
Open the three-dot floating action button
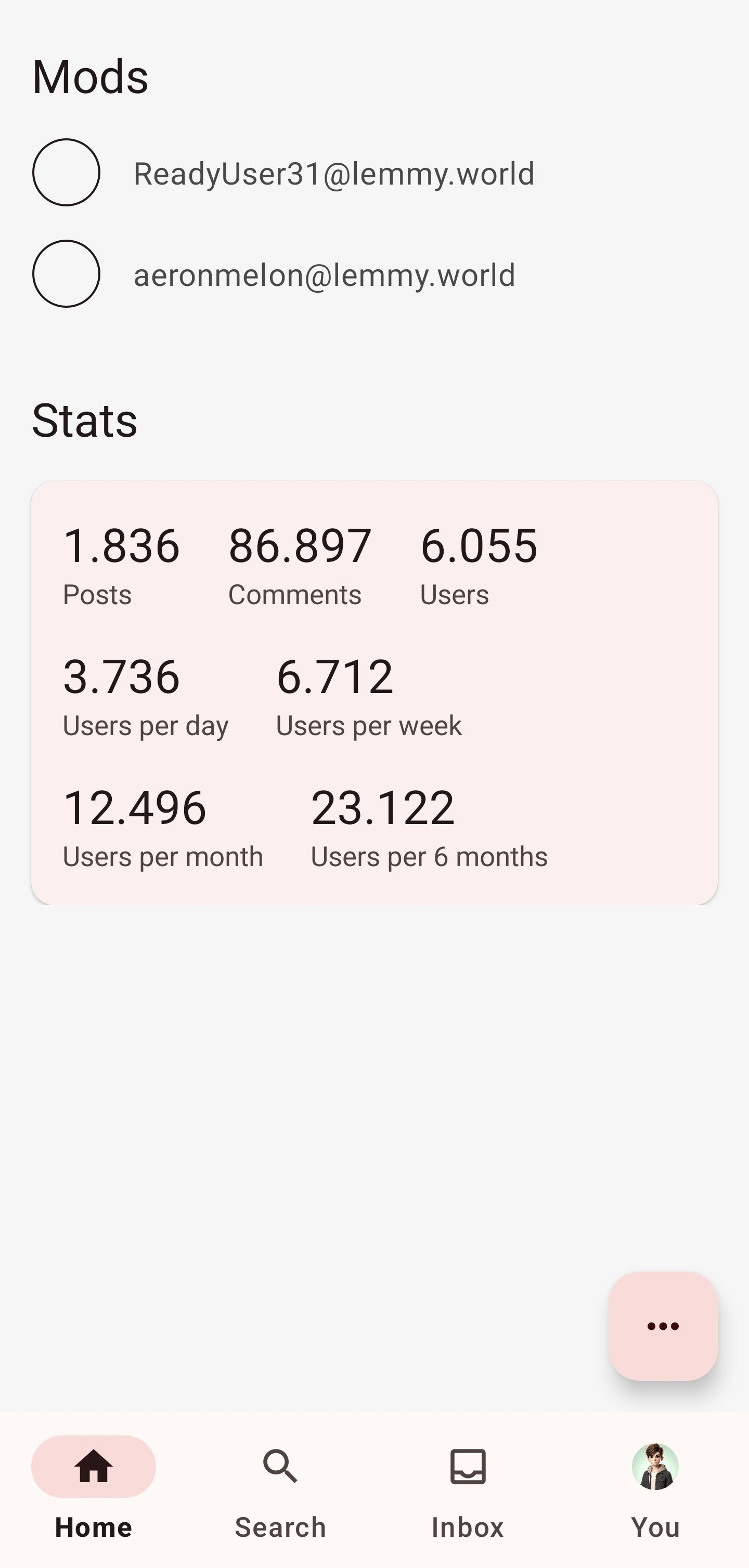(x=663, y=1326)
